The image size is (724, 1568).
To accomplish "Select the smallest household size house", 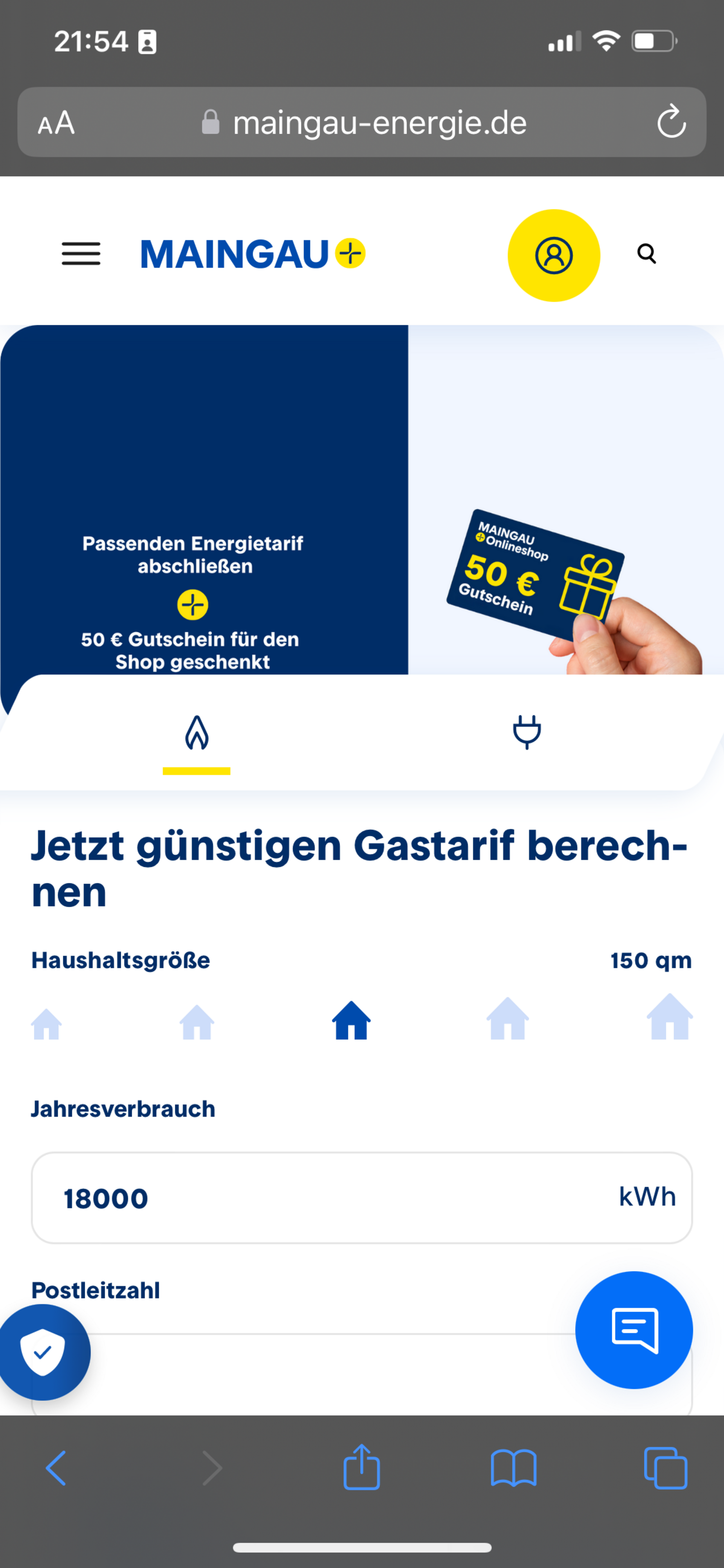I will coord(47,1024).
